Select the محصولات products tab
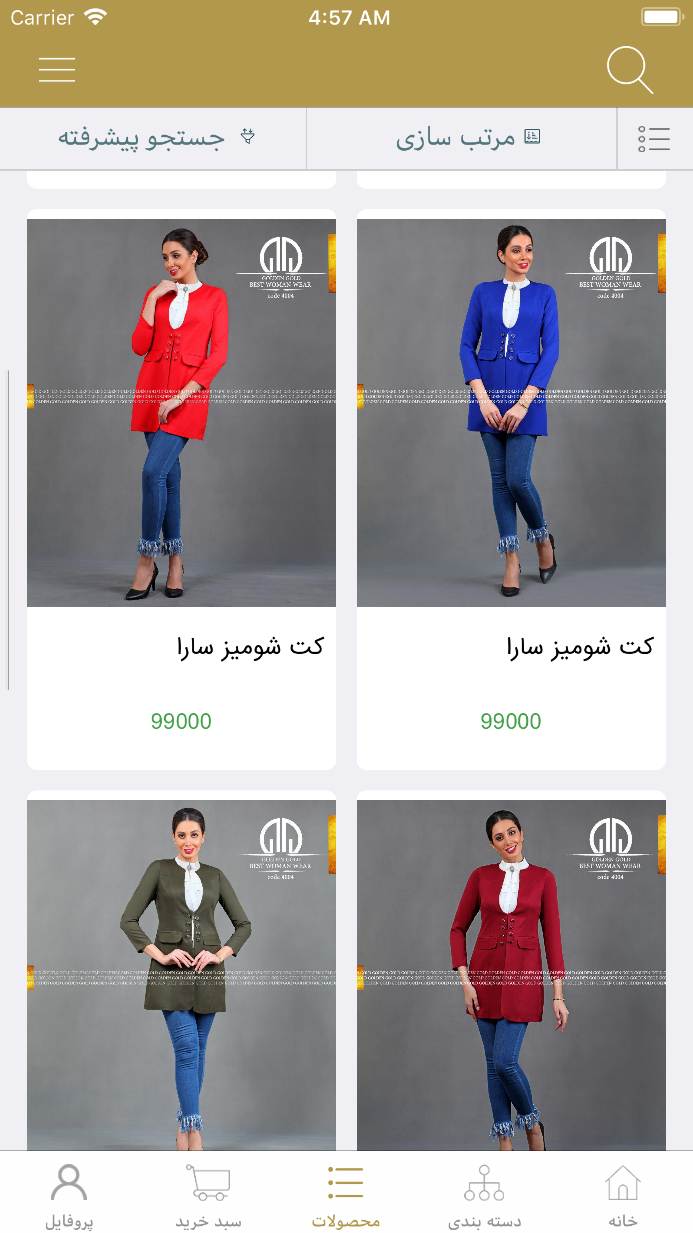Screen dimensions: 693x1233 [346, 1195]
